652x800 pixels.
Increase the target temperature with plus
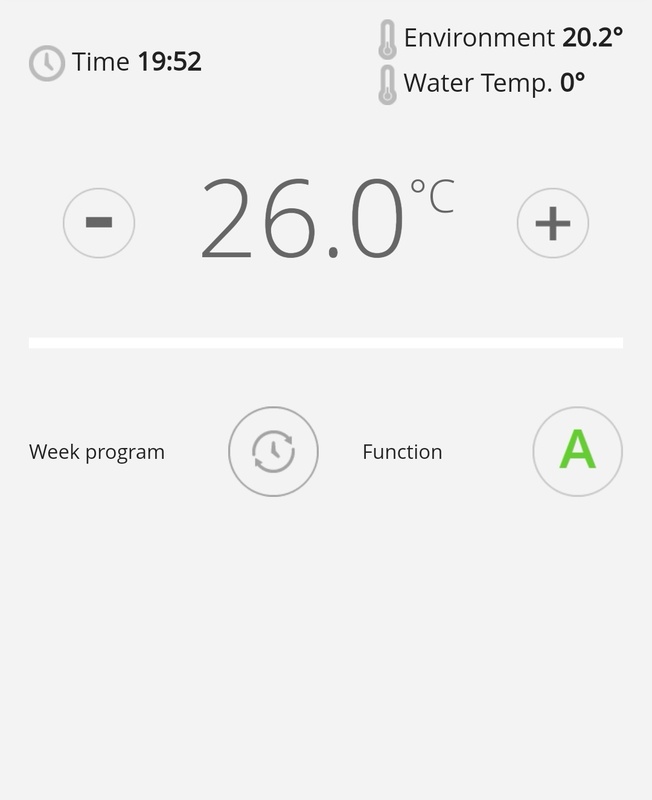coord(552,223)
